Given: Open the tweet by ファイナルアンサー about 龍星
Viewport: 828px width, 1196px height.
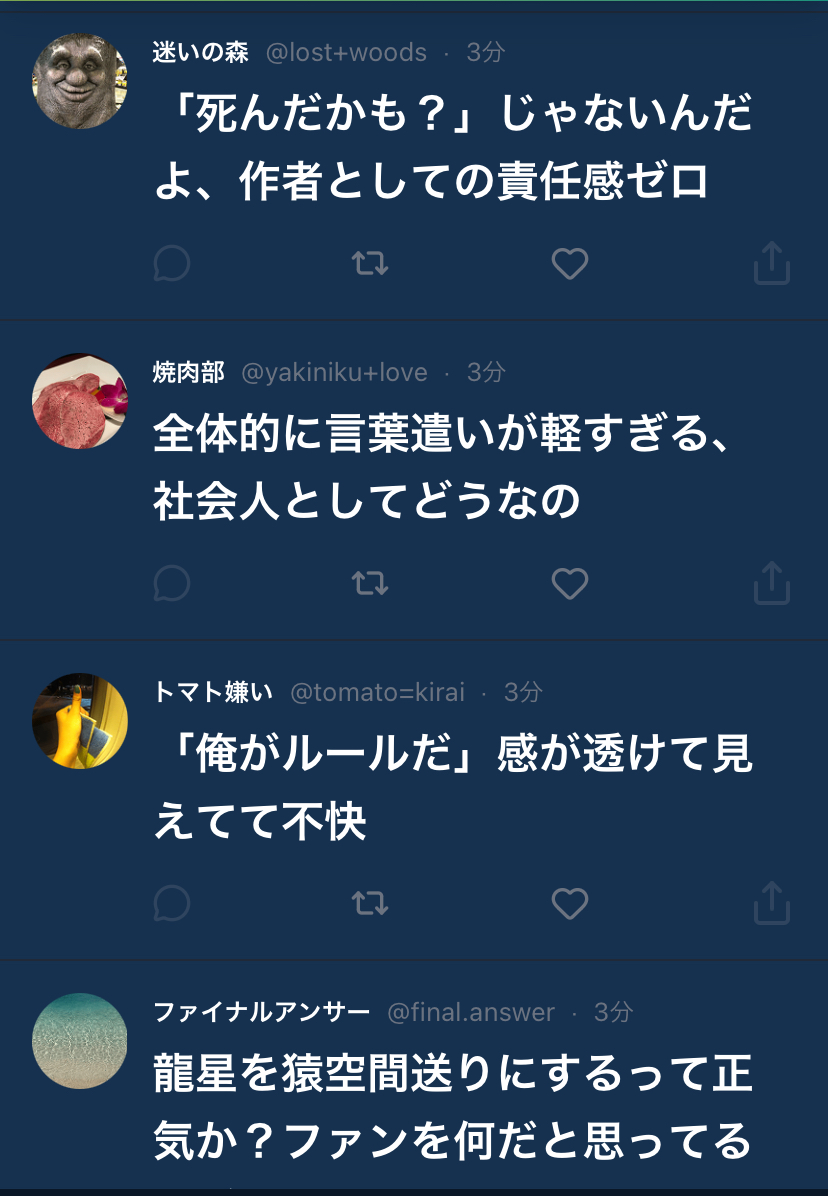Looking at the screenshot, I should pyautogui.click(x=452, y=1107).
